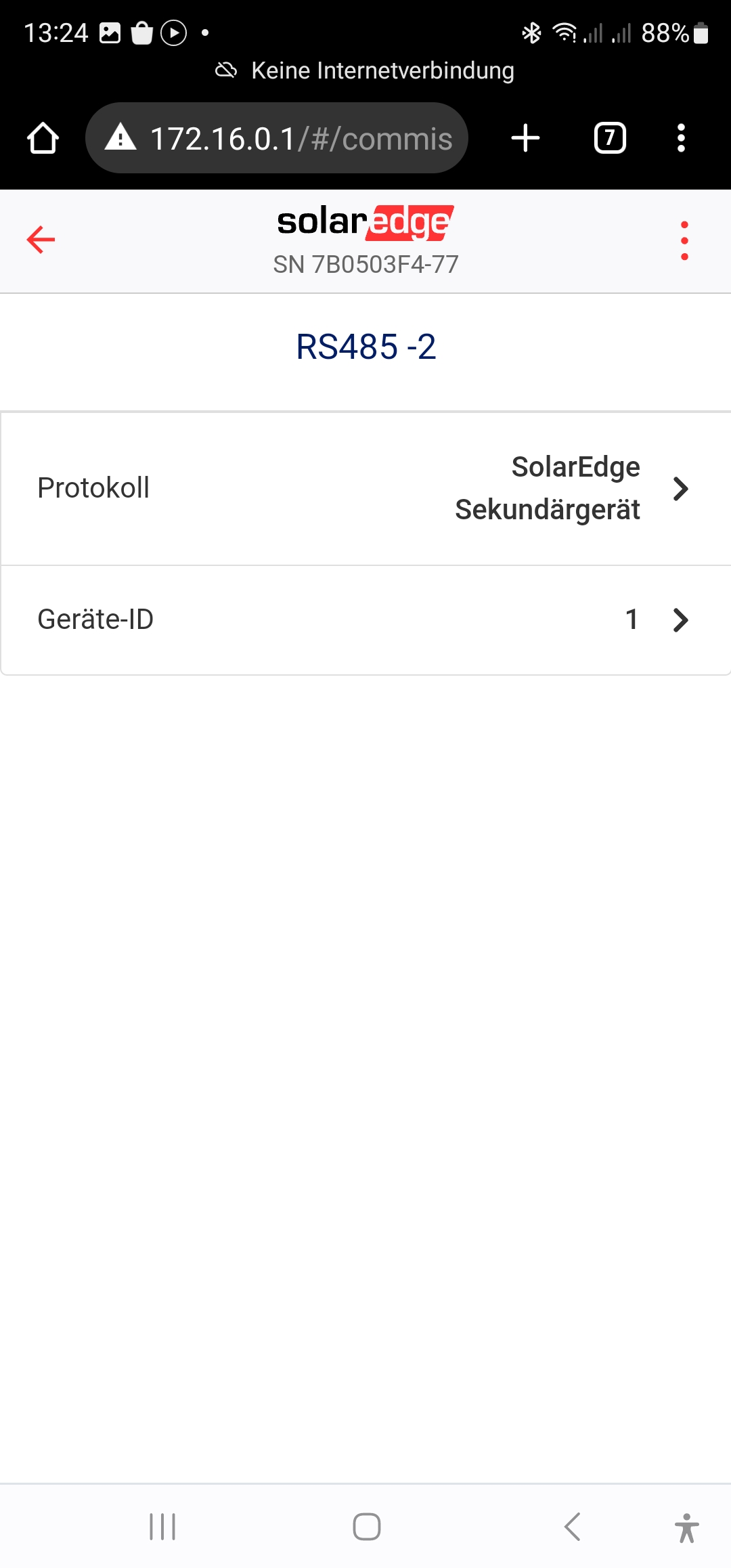The image size is (731, 1568).
Task: Open a new browser tab
Action: [525, 138]
